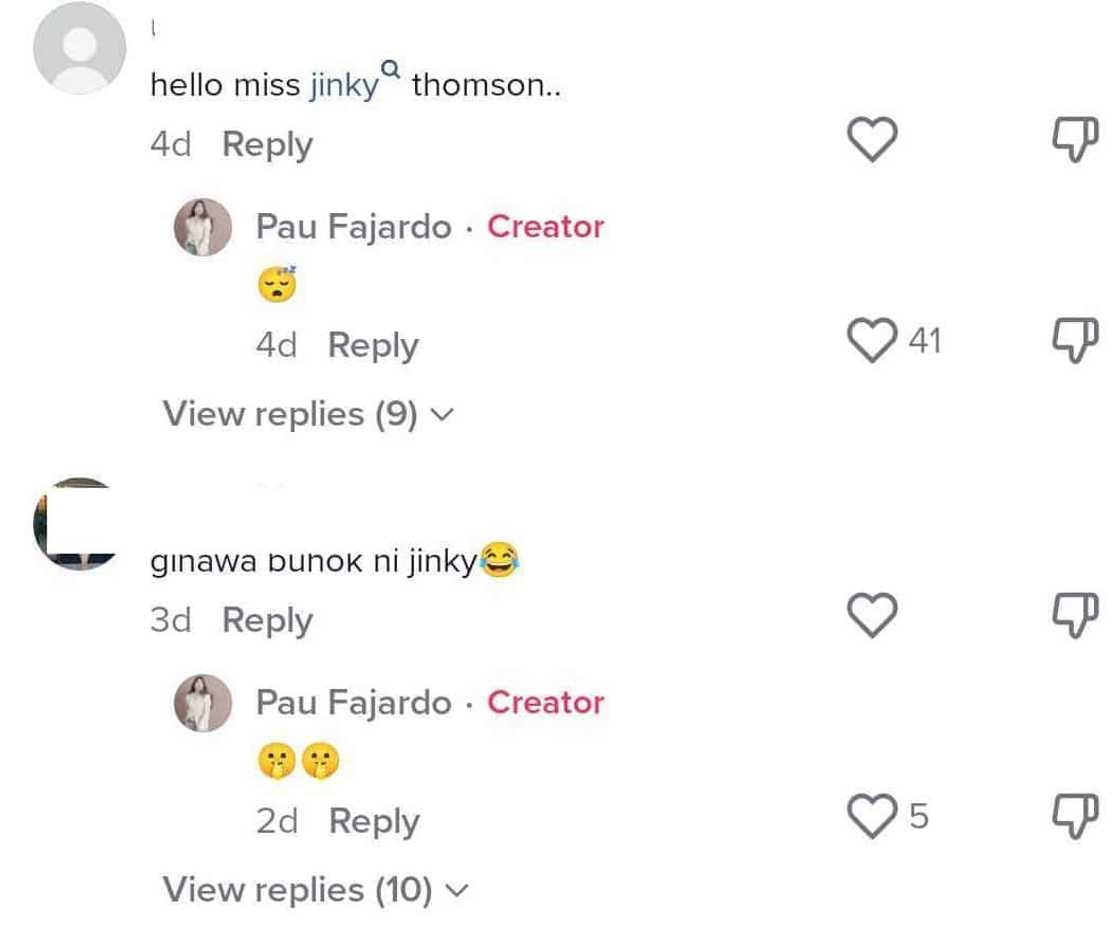Expand View replies (9)

coord(308,414)
